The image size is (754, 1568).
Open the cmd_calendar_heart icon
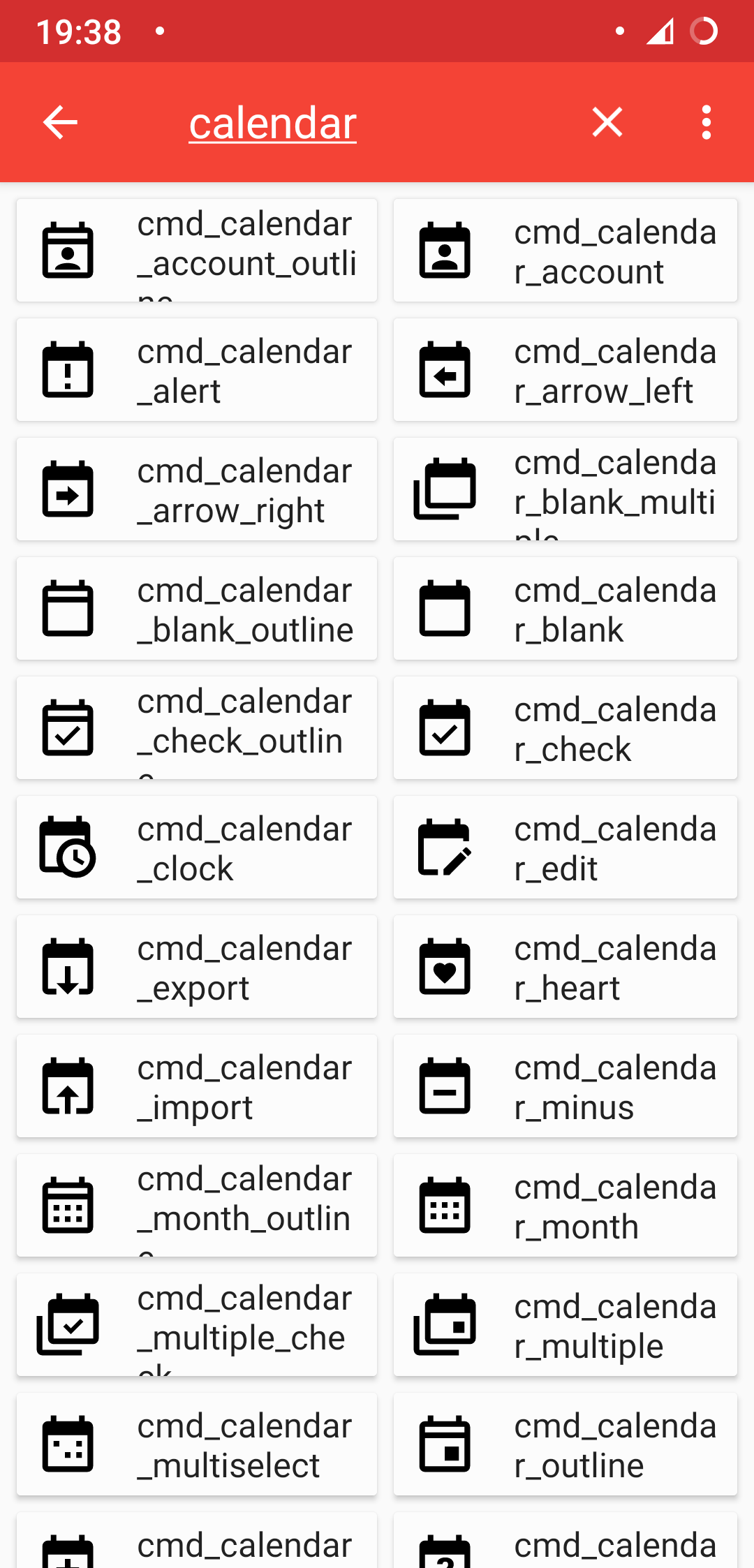(565, 966)
